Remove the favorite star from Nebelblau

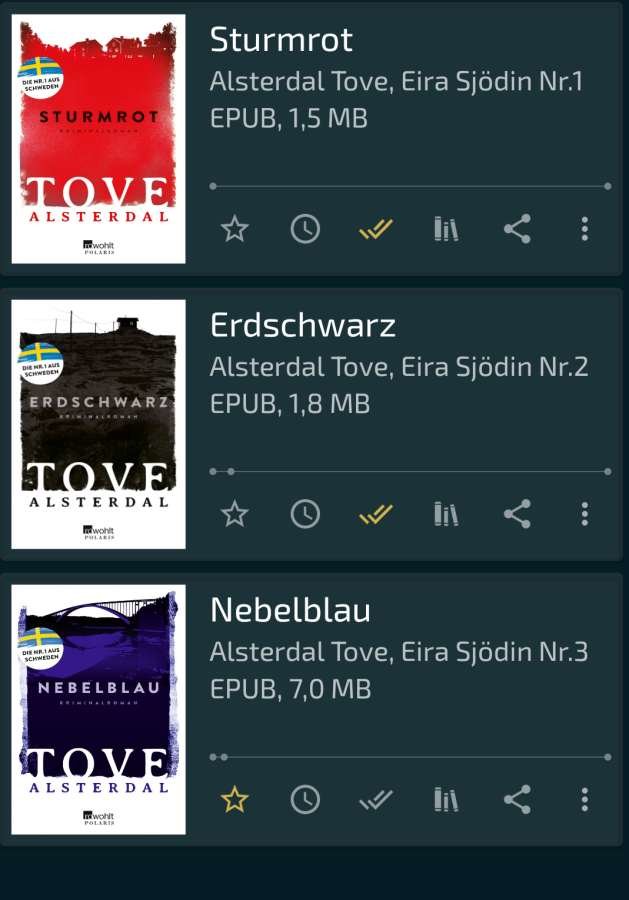[x=234, y=799]
